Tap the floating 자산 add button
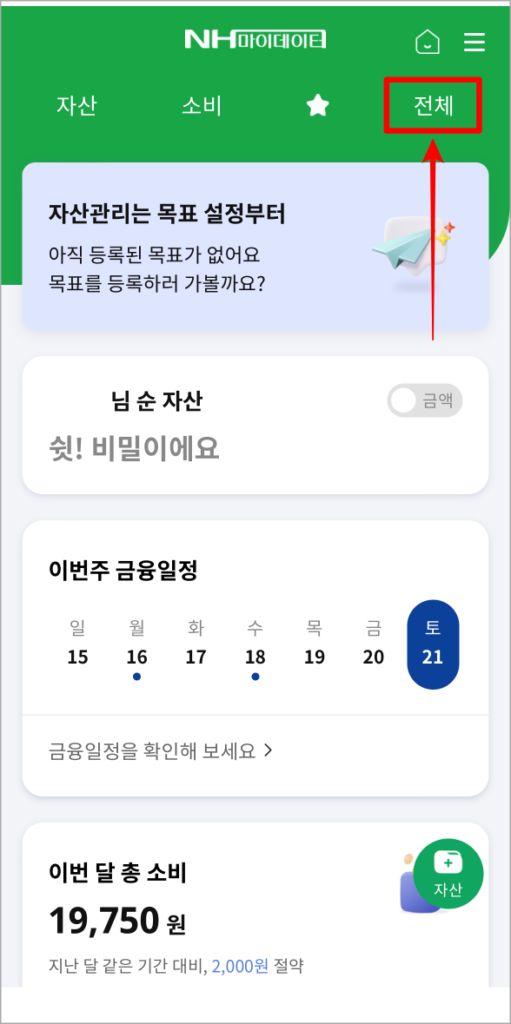This screenshot has width=511, height=1024. 448,873
